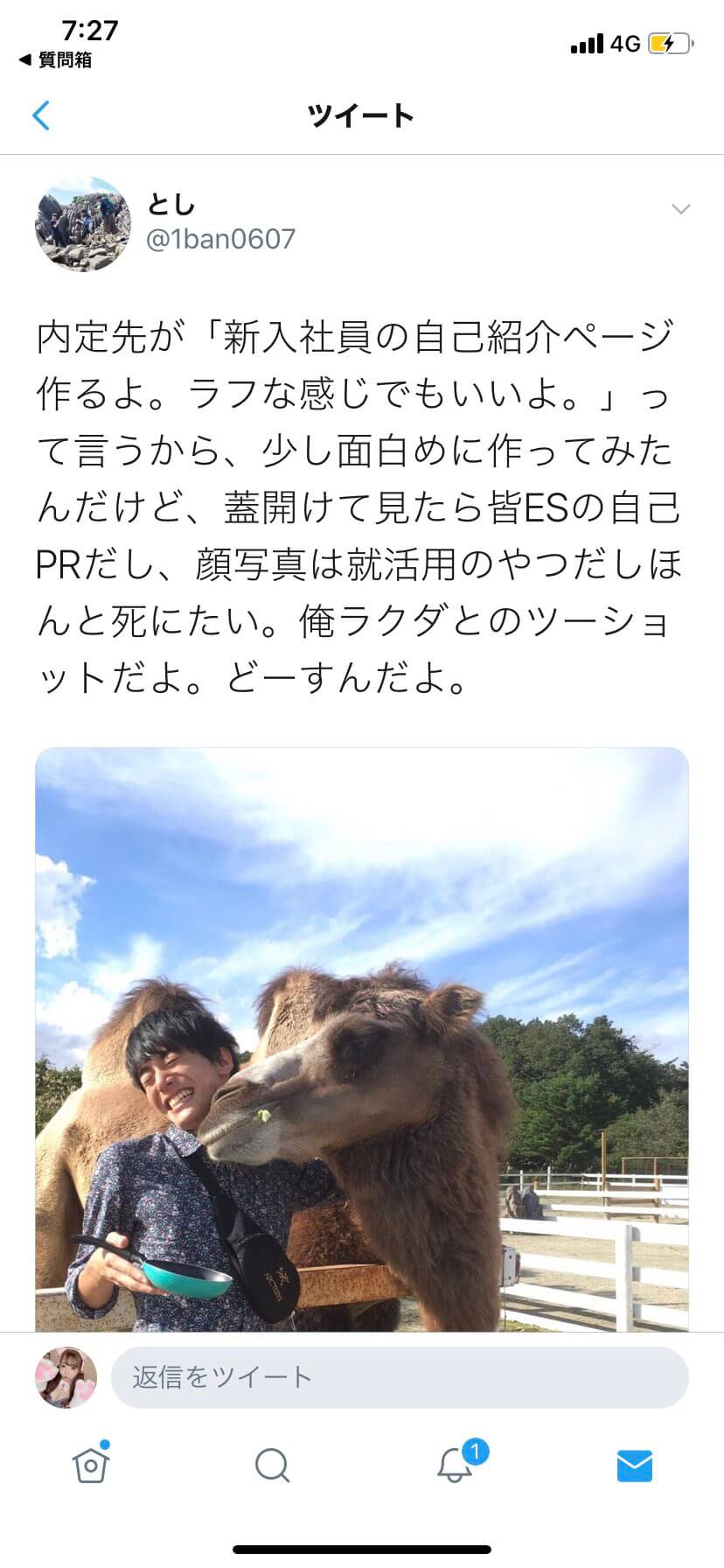Open the @1ban0607 account handle
Viewport: 724px width, 1568px height.
220,239
